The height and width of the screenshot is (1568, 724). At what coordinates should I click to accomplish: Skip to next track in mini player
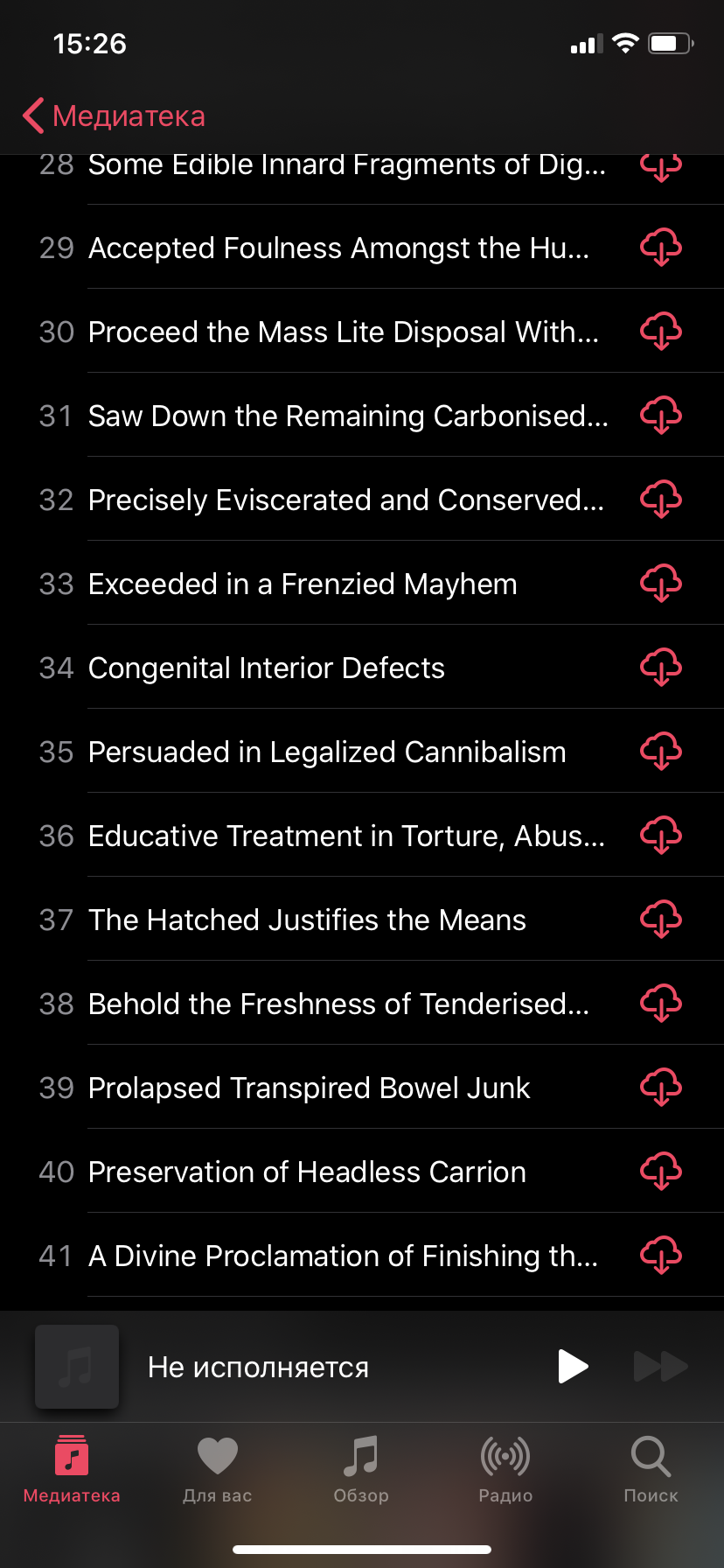tap(660, 1366)
